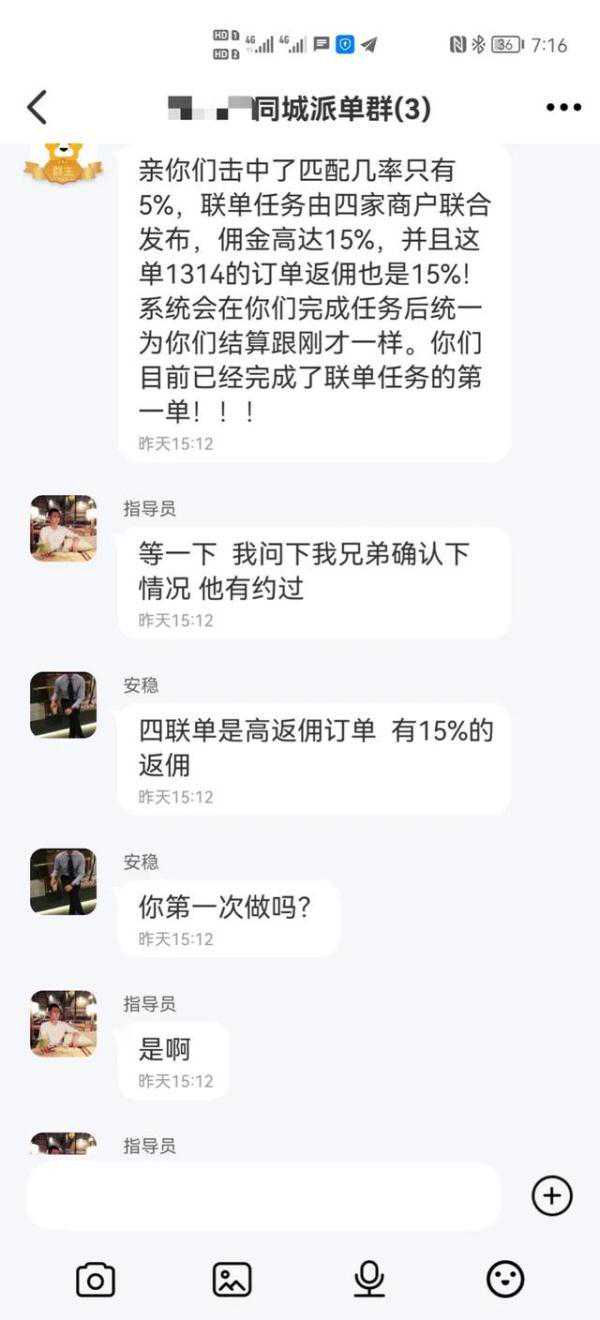Choose a picture from the gallery
Screen dimensions: 600x1320
[x=232, y=1279]
